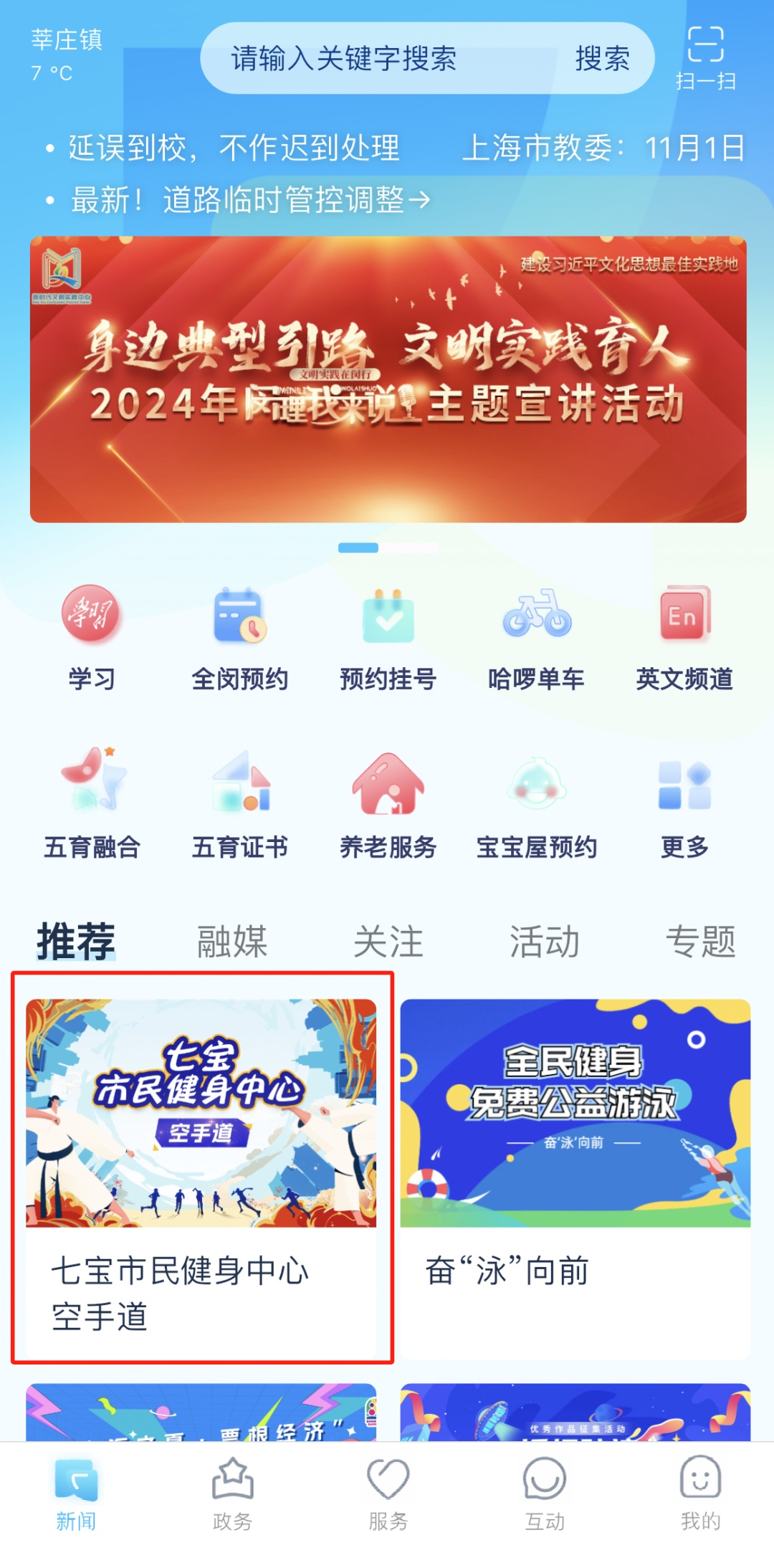This screenshot has height=1568, width=774.
Task: Open the 扫一扫 scanner
Action: (705, 59)
